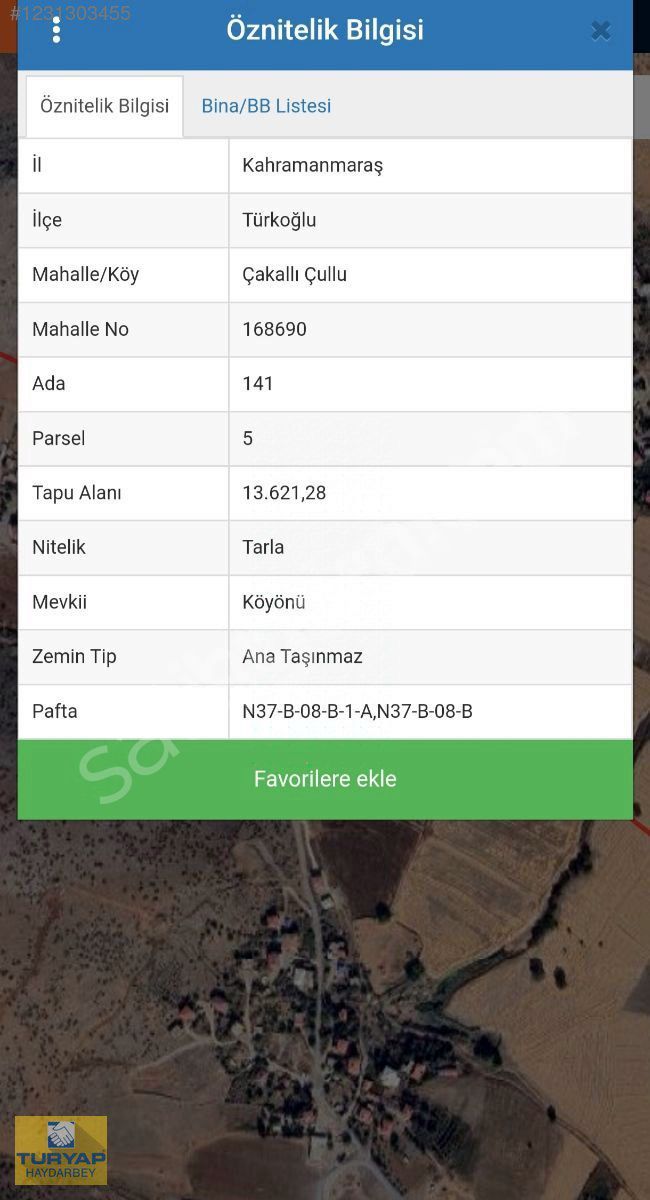
Task: Open the three-dot overflow menu
Action: coord(56,31)
